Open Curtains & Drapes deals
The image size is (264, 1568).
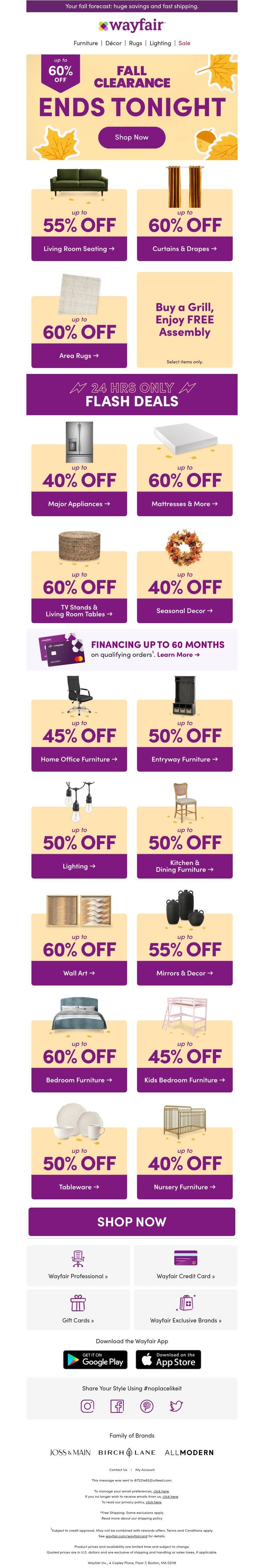[184, 248]
